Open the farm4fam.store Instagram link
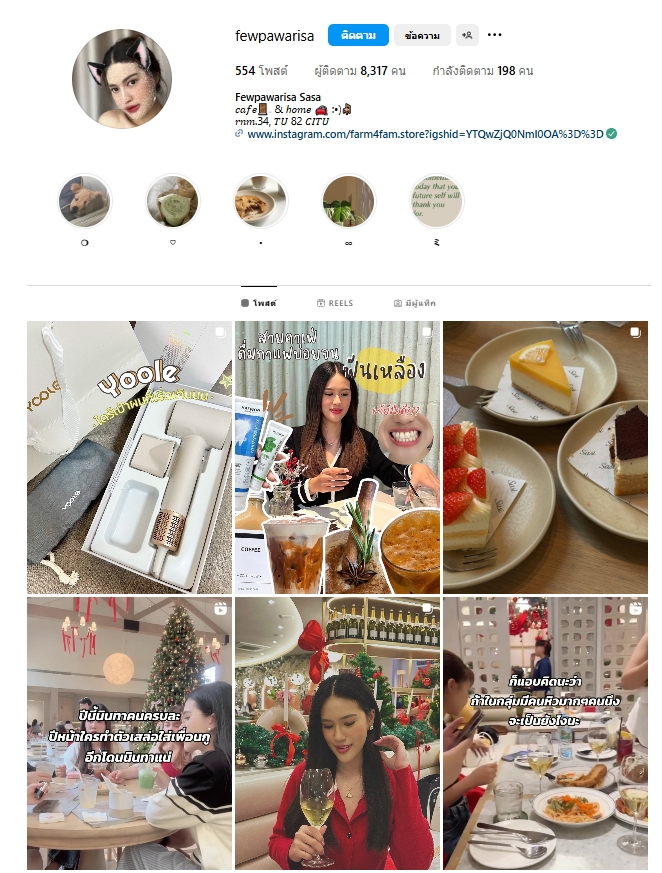662x873 pixels. click(x=425, y=133)
